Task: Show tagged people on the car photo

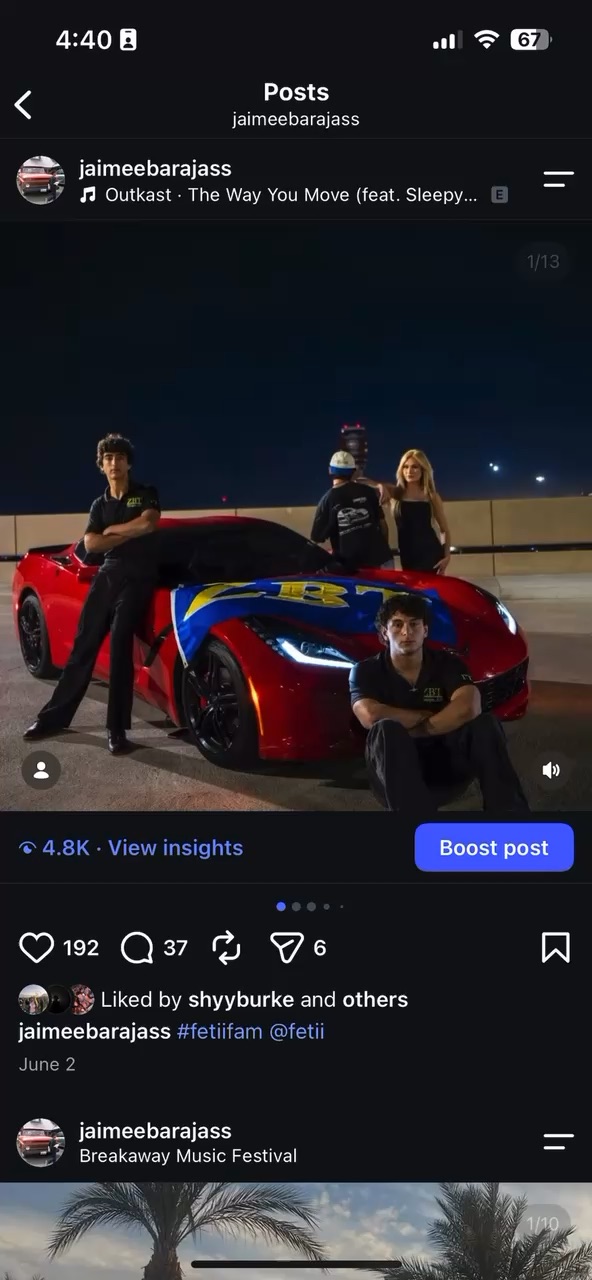Action: coord(41,770)
